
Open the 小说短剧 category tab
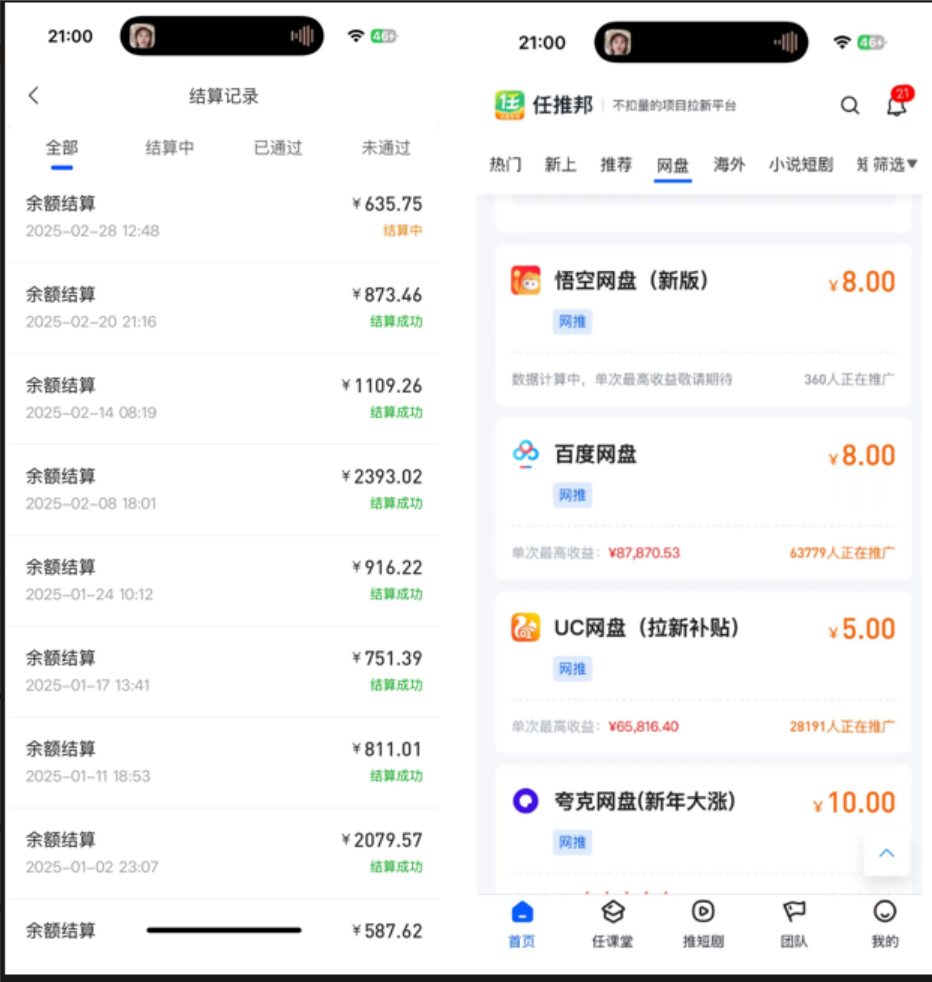800,165
